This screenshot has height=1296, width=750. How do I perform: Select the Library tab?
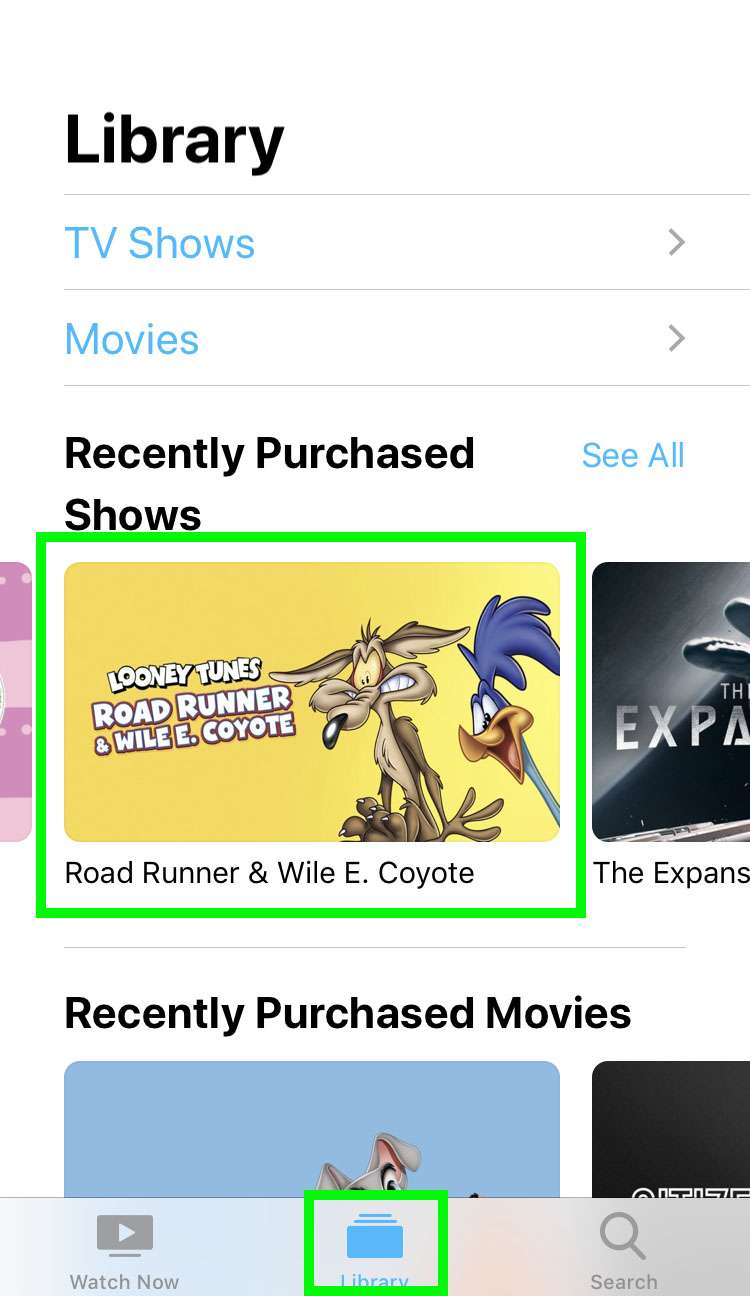coord(375,1250)
